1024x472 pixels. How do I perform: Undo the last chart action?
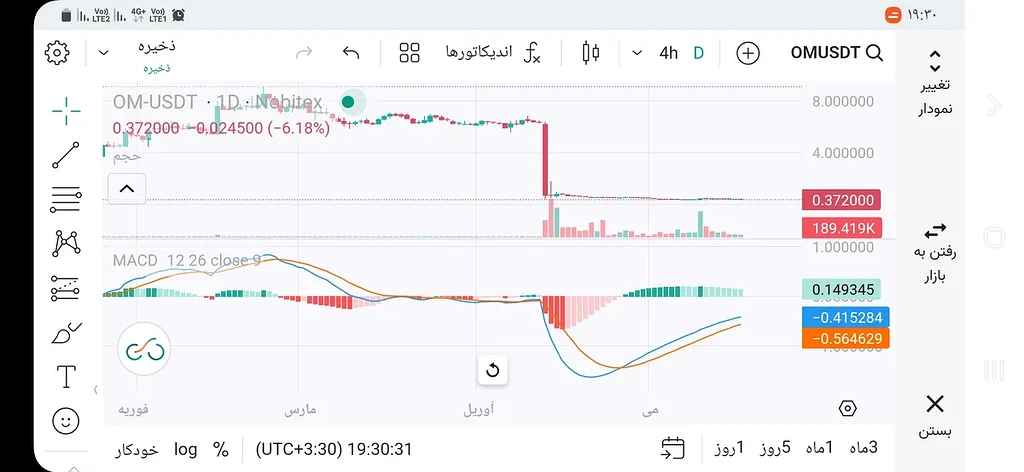tap(350, 53)
